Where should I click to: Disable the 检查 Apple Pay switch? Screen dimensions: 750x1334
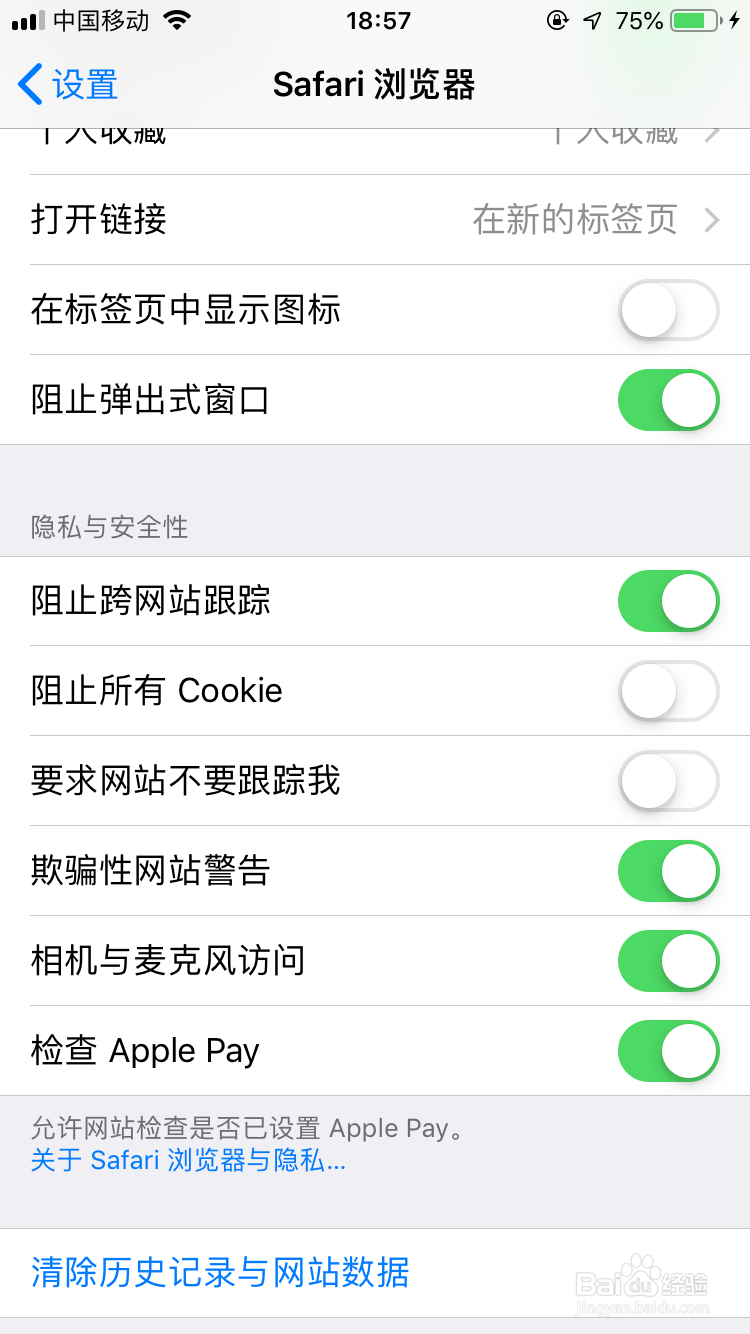668,1051
